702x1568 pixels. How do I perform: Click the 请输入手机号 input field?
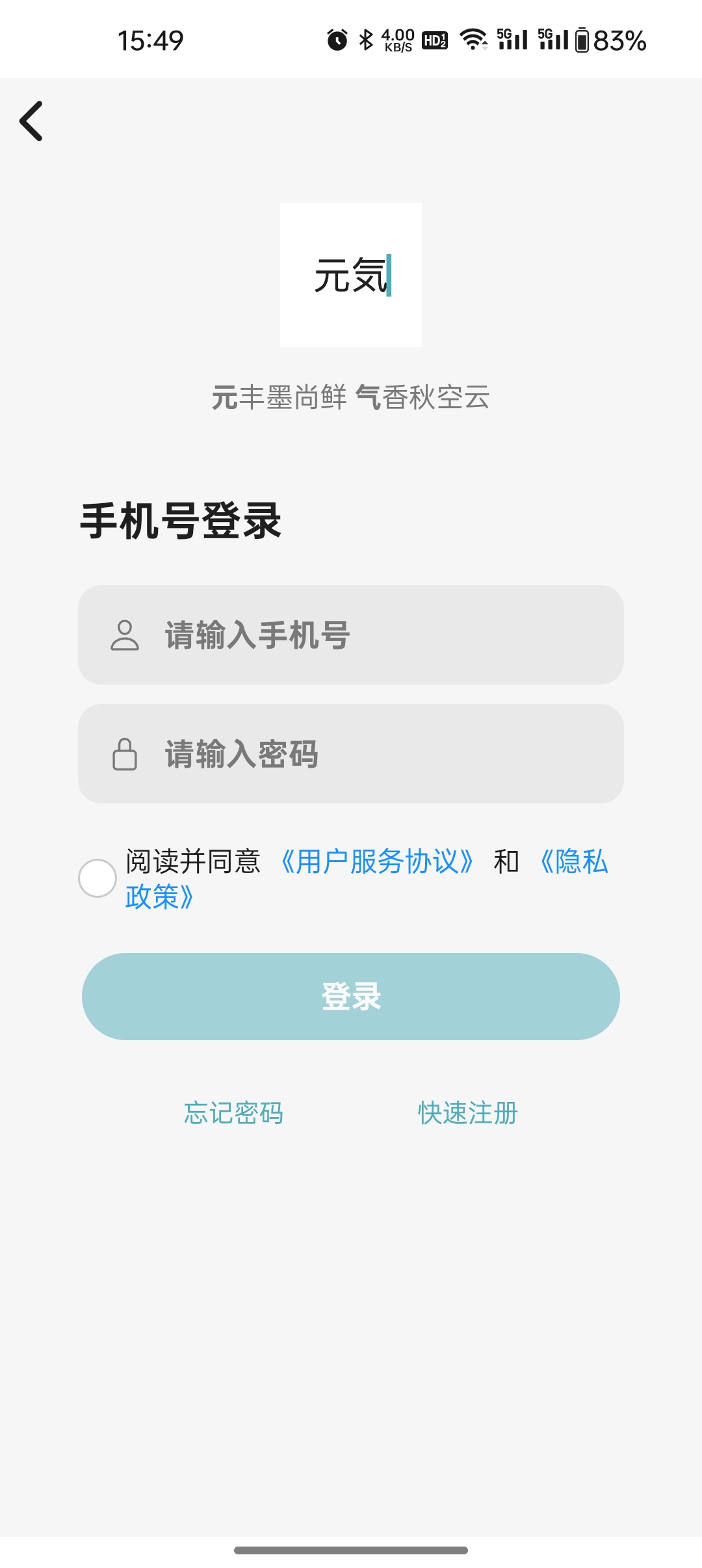351,637
